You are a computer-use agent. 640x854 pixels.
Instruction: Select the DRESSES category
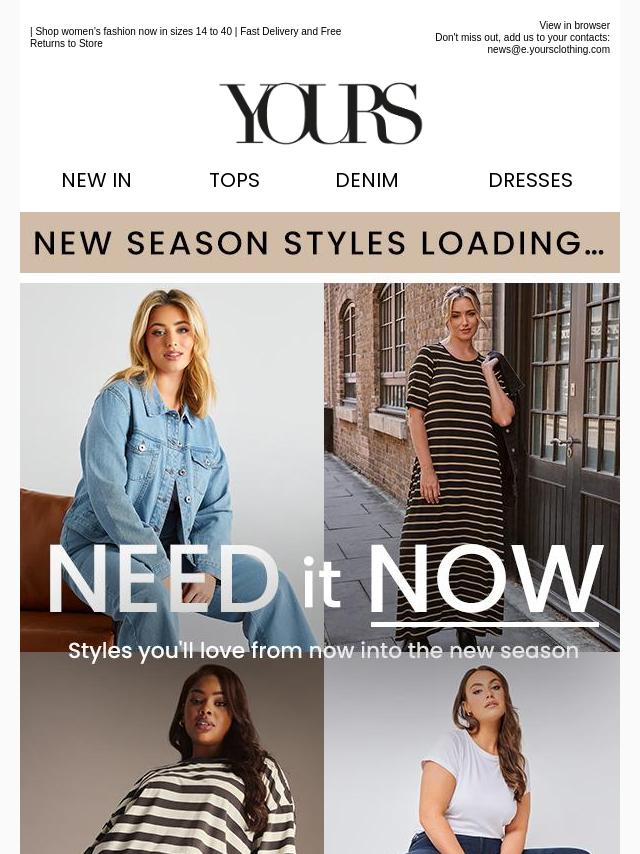click(x=530, y=181)
